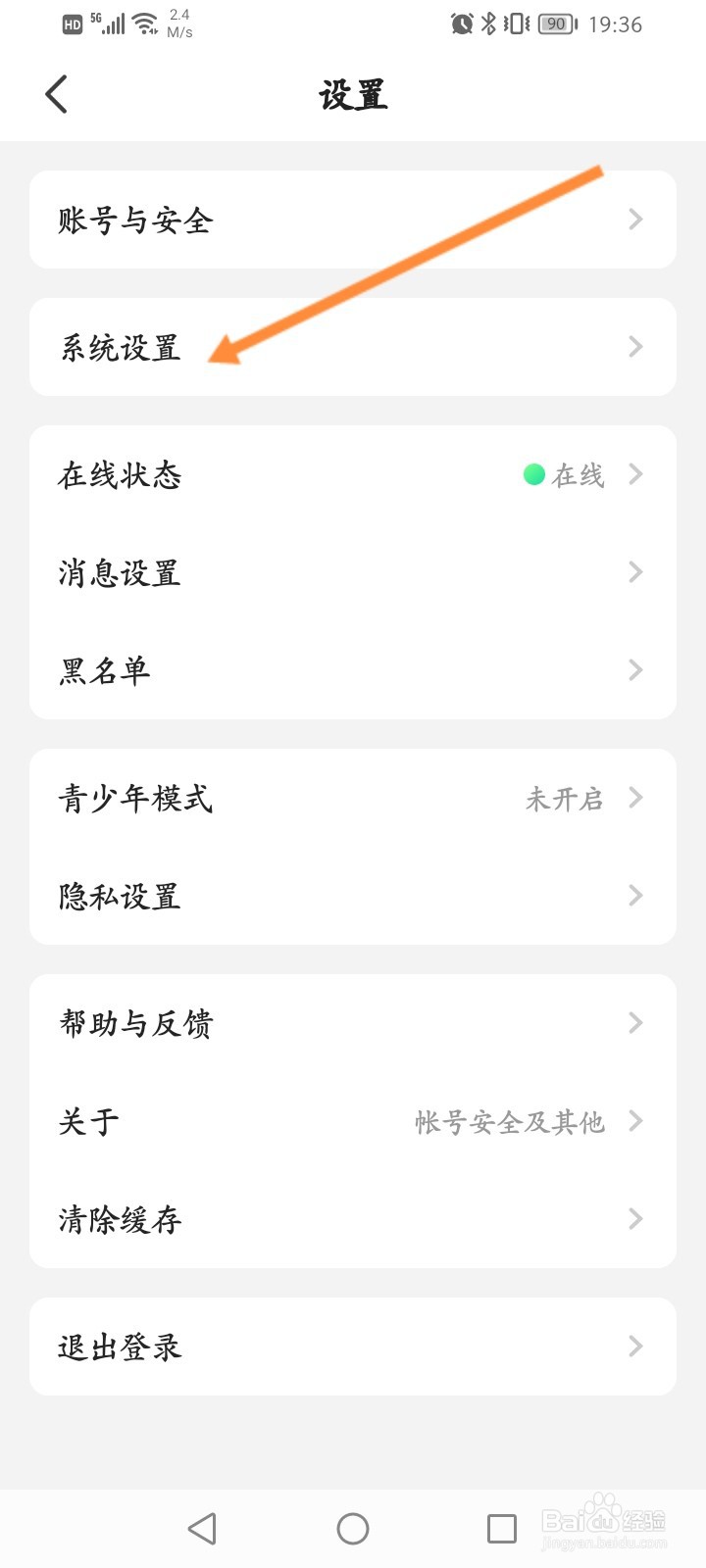The height and width of the screenshot is (1568, 706).
Task: Open 消息设置
Action: tap(353, 572)
